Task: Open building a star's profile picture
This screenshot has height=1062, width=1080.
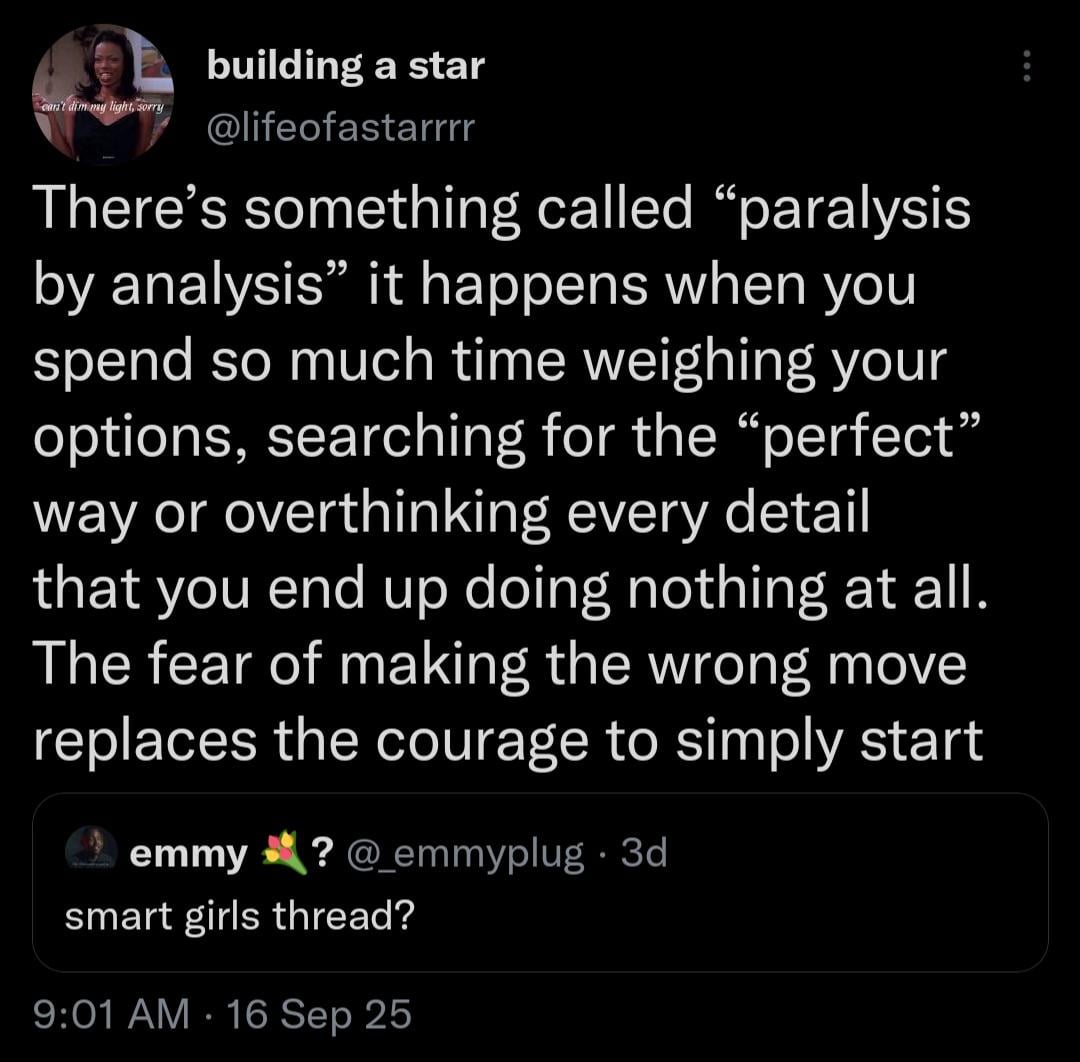Action: (103, 93)
